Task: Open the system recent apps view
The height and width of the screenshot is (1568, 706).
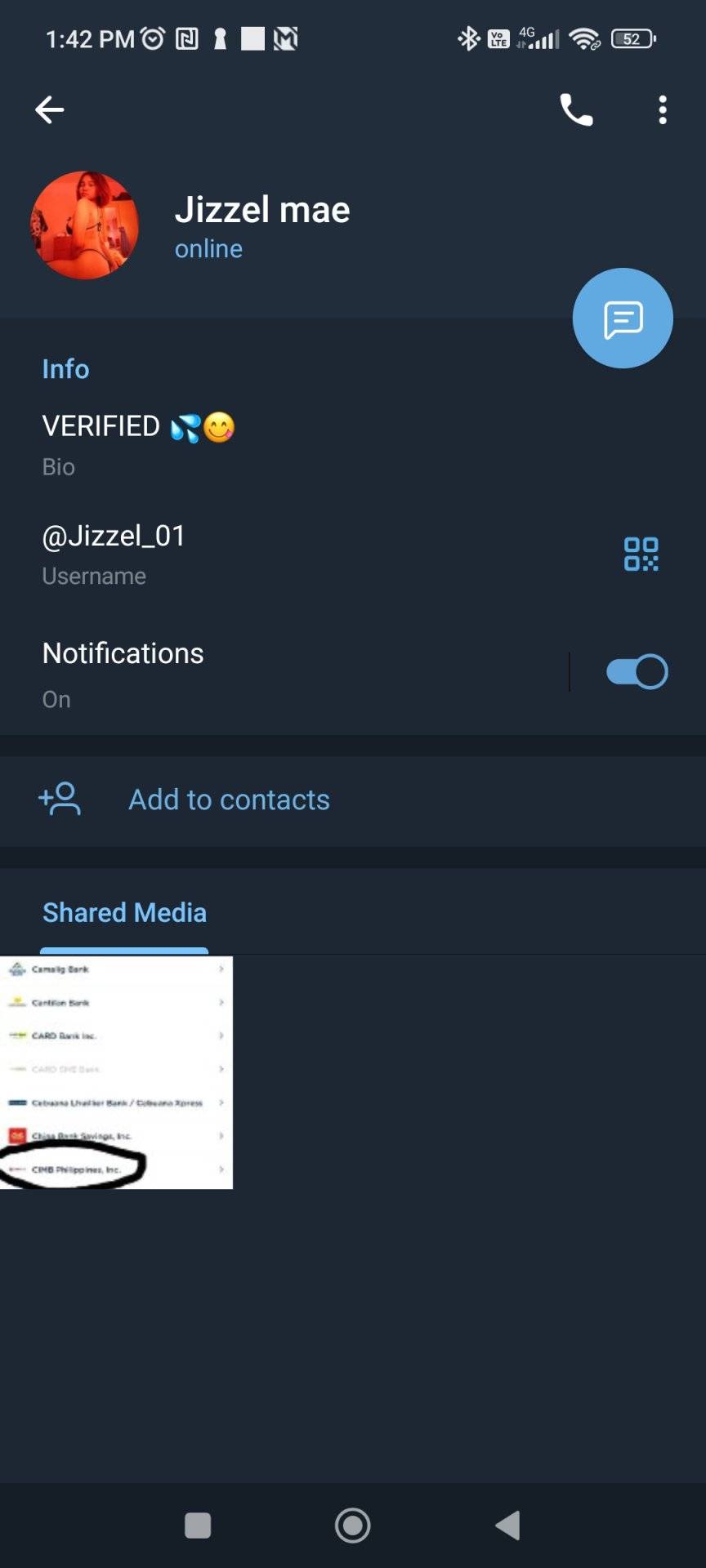Action: point(198,1525)
